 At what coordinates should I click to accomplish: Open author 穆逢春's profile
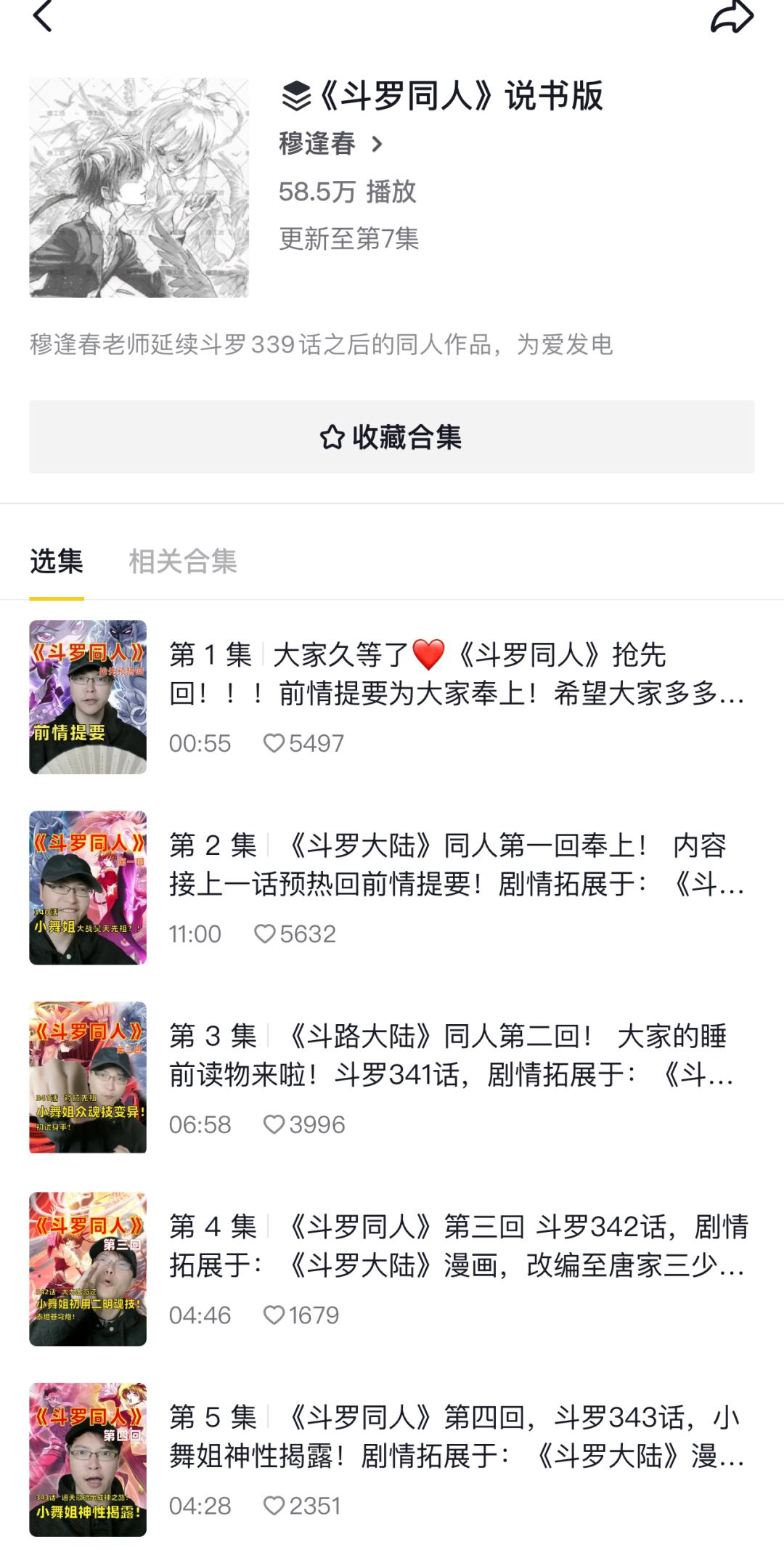(331, 144)
